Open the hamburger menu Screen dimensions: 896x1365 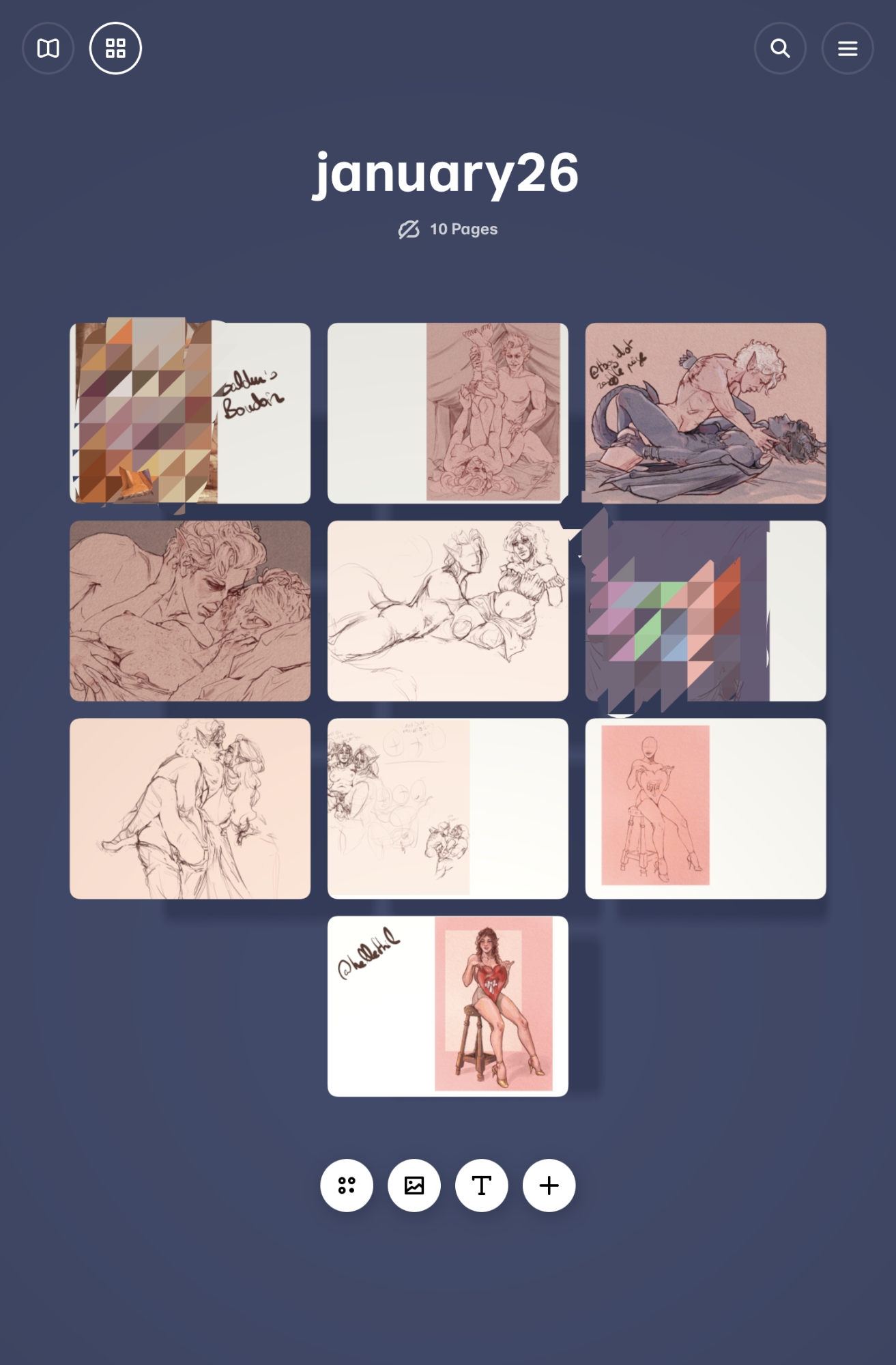click(848, 48)
